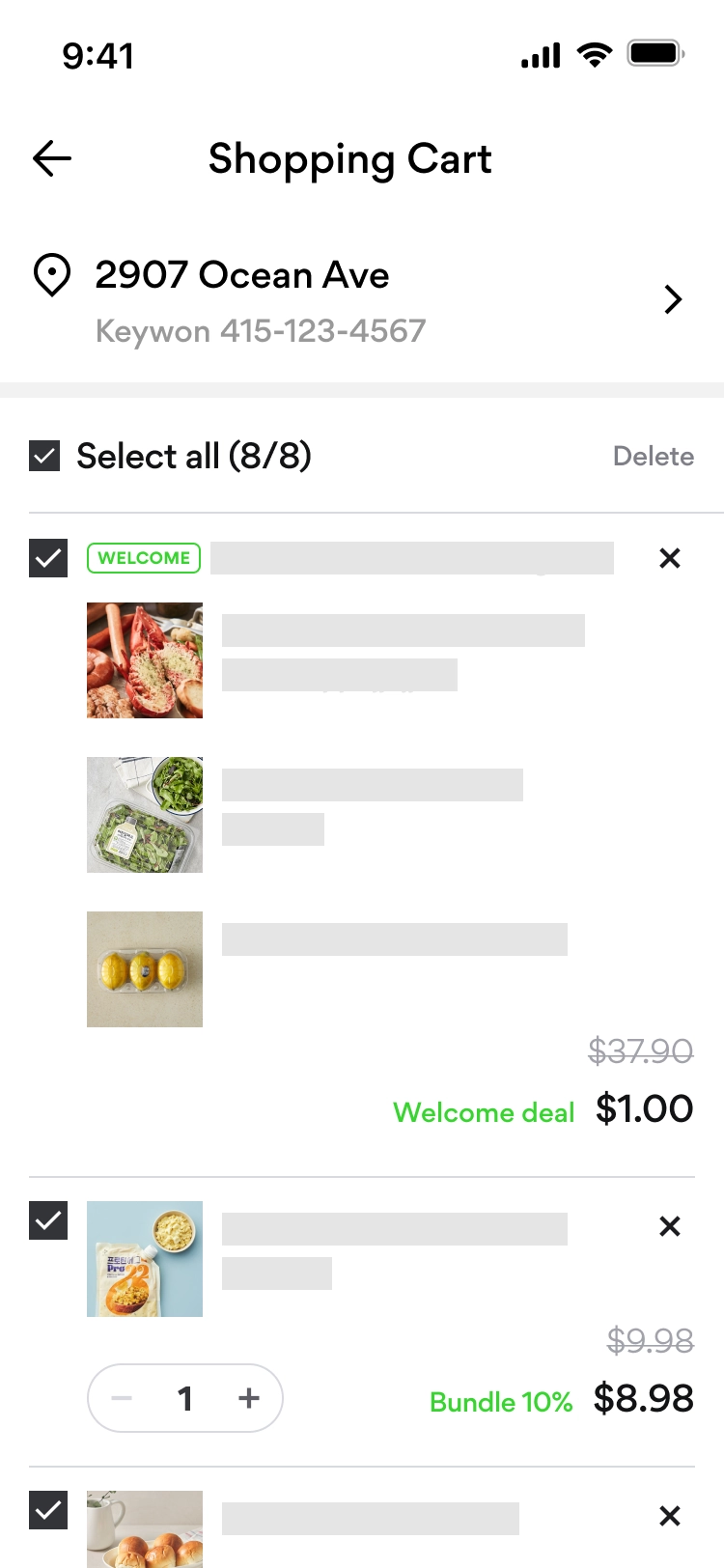Image resolution: width=724 pixels, height=1568 pixels.
Task: Increase quantity with the plus stepper button
Action: 248,1397
